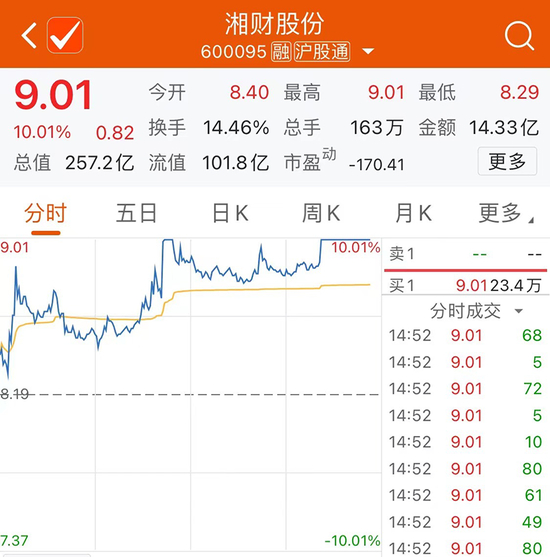Switch to the 日K chart tab
The image size is (550, 557).
point(230,213)
